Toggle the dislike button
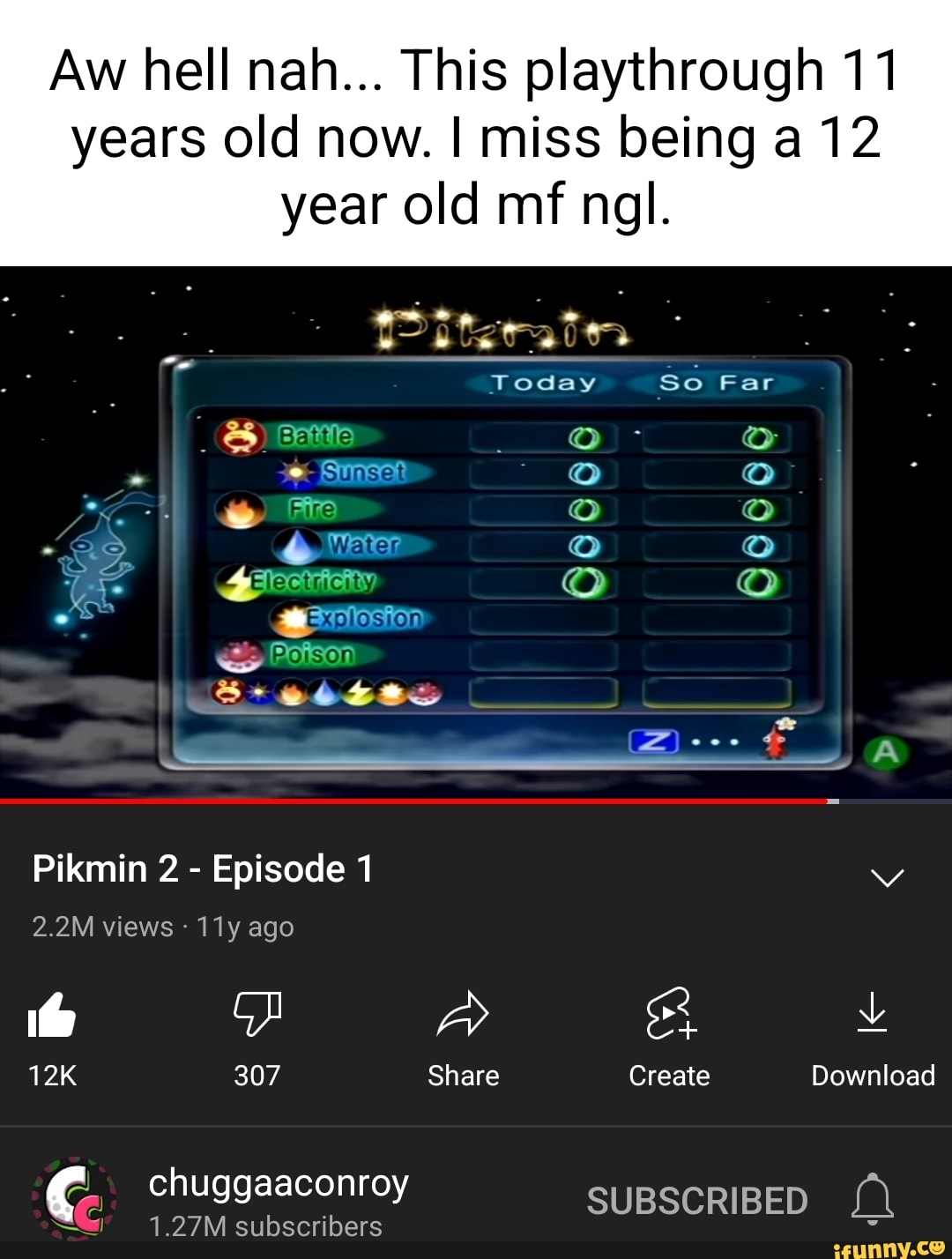Viewport: 952px width, 1259px height. [257, 1016]
